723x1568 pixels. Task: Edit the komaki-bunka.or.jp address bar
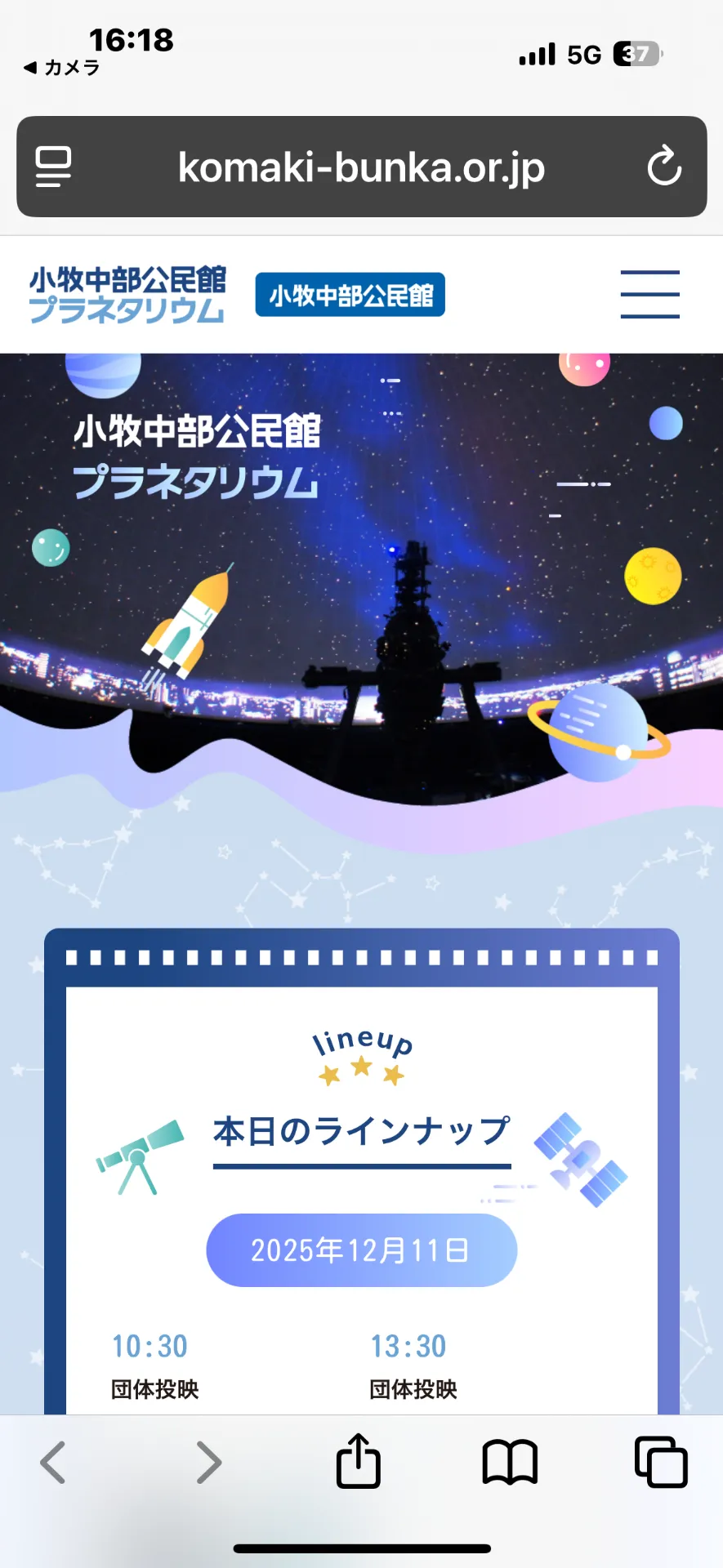[x=361, y=167]
